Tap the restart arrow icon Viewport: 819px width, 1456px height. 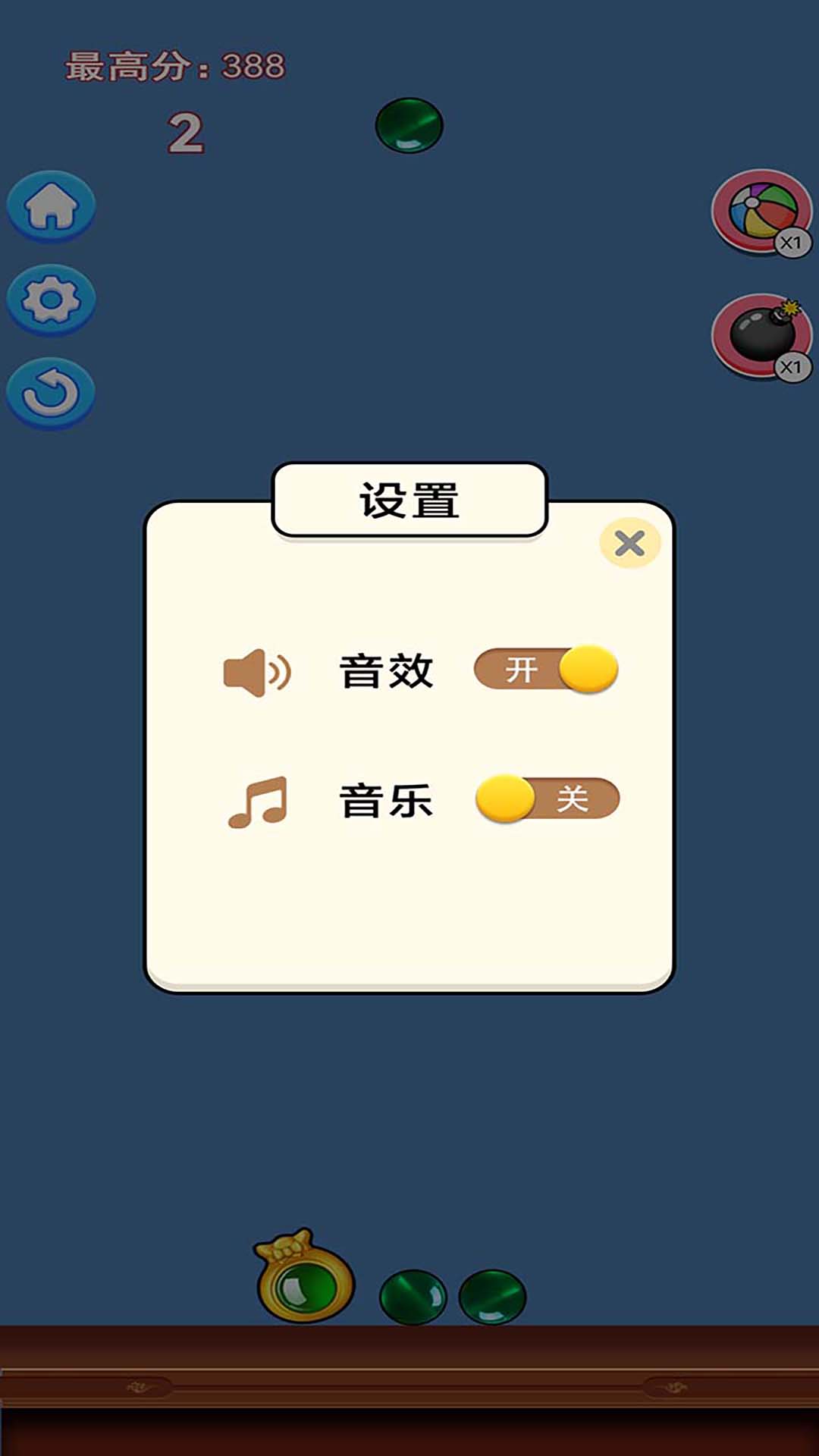pyautogui.click(x=51, y=394)
